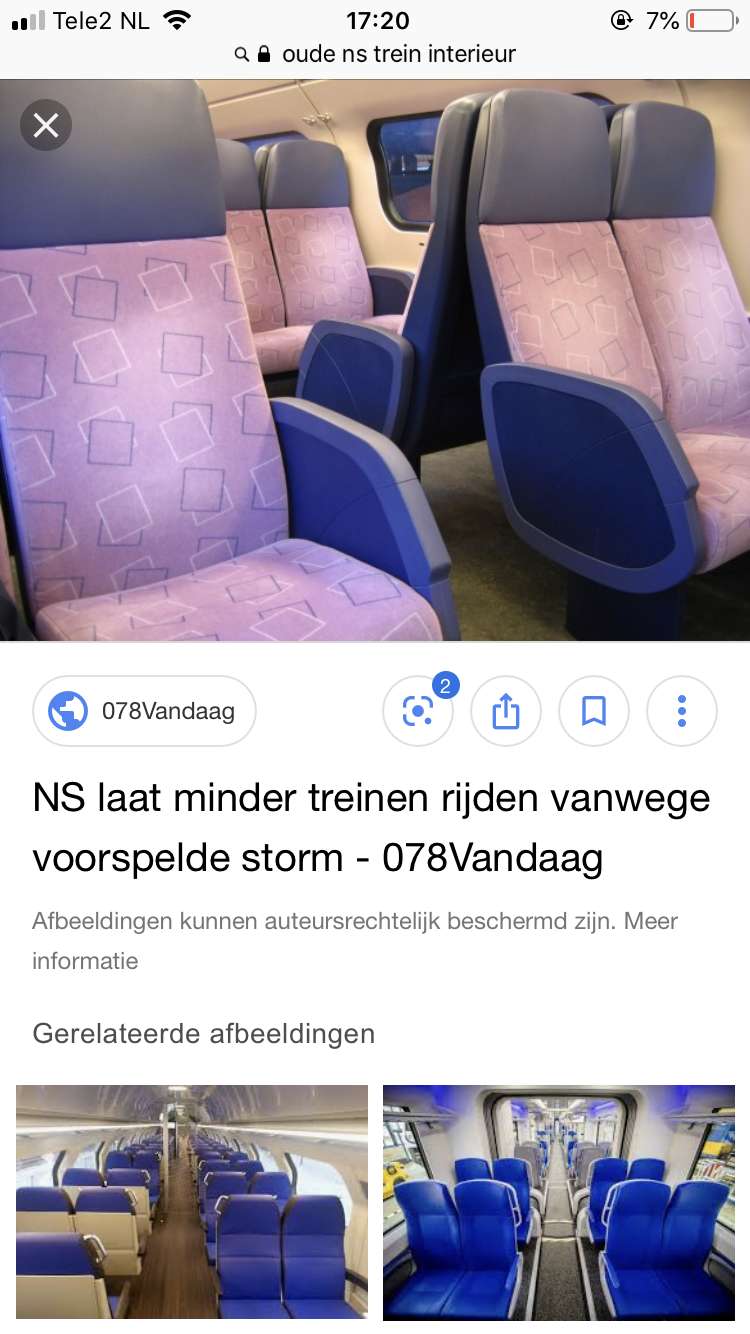The height and width of the screenshot is (1334, 750).
Task: View the main train seats image
Action: pyautogui.click(x=375, y=360)
